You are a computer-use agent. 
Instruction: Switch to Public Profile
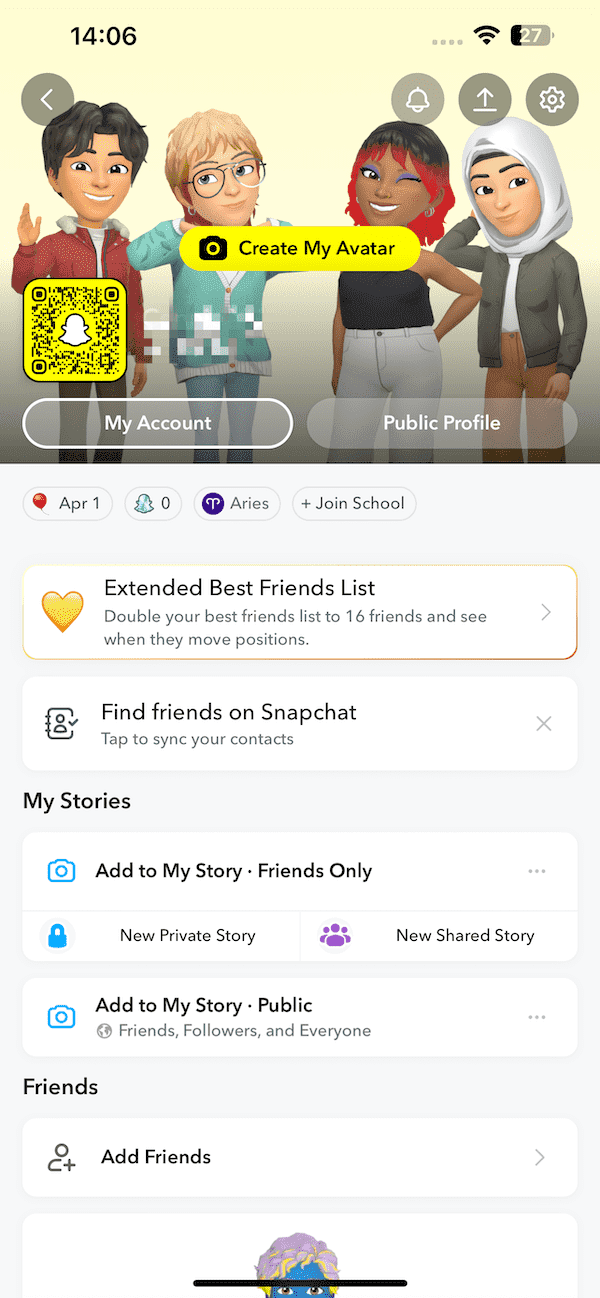pos(442,423)
